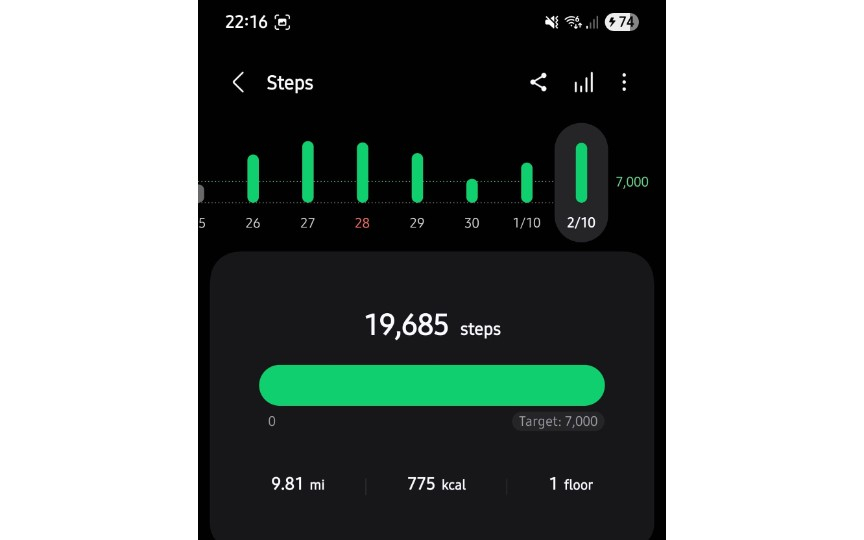
Task: Select the bar for day 27
Action: pos(308,172)
